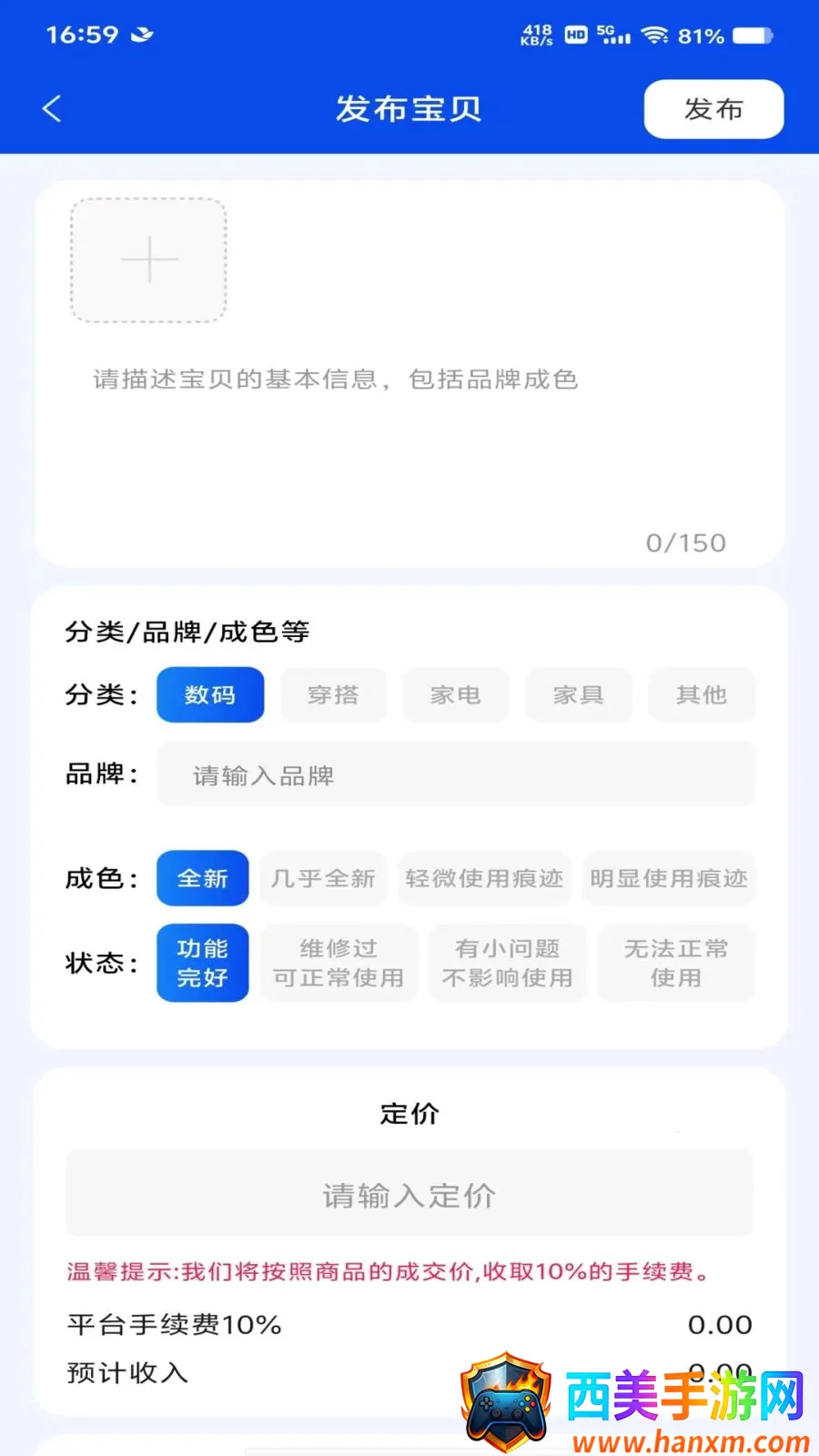Select status 功能完好
The image size is (819, 1456).
point(202,963)
